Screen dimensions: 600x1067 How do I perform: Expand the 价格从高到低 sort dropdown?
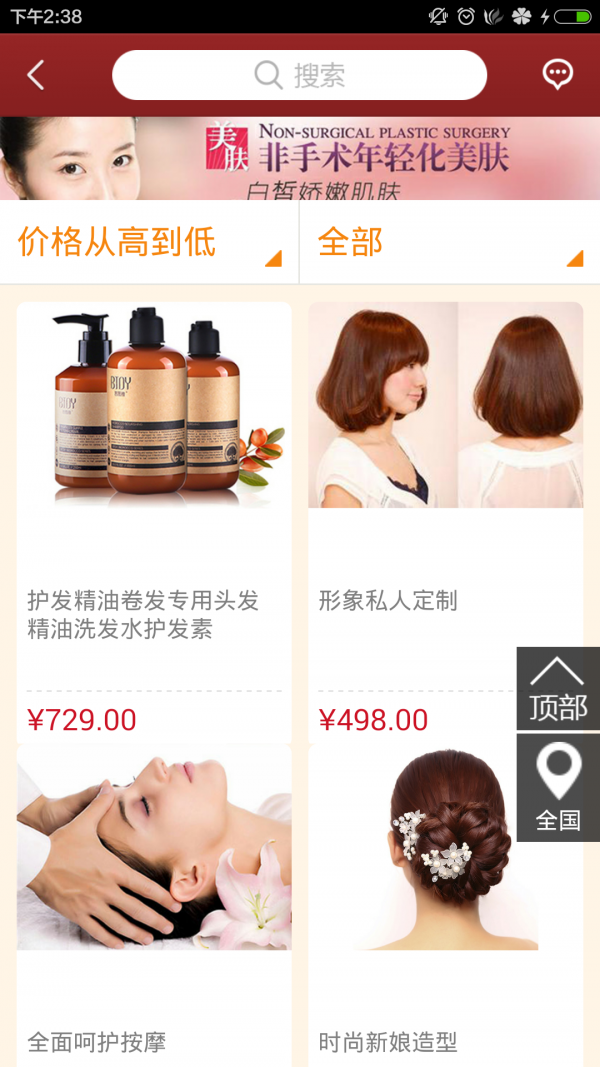pos(150,243)
